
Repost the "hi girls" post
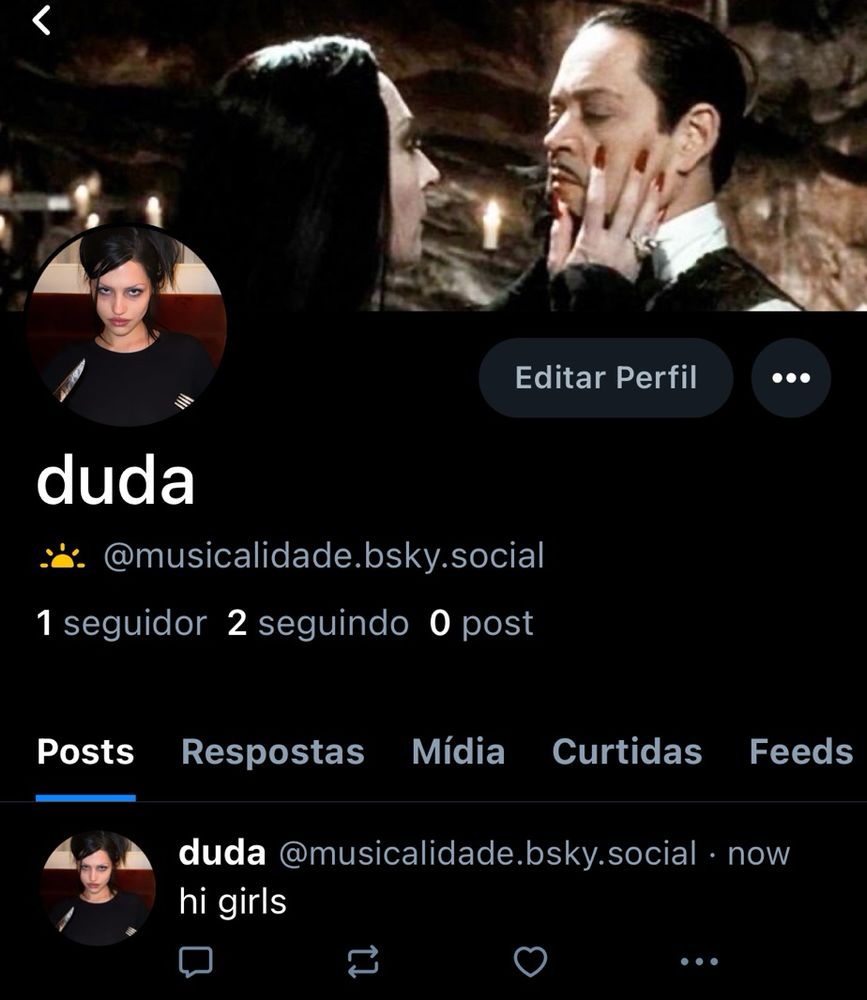point(362,962)
